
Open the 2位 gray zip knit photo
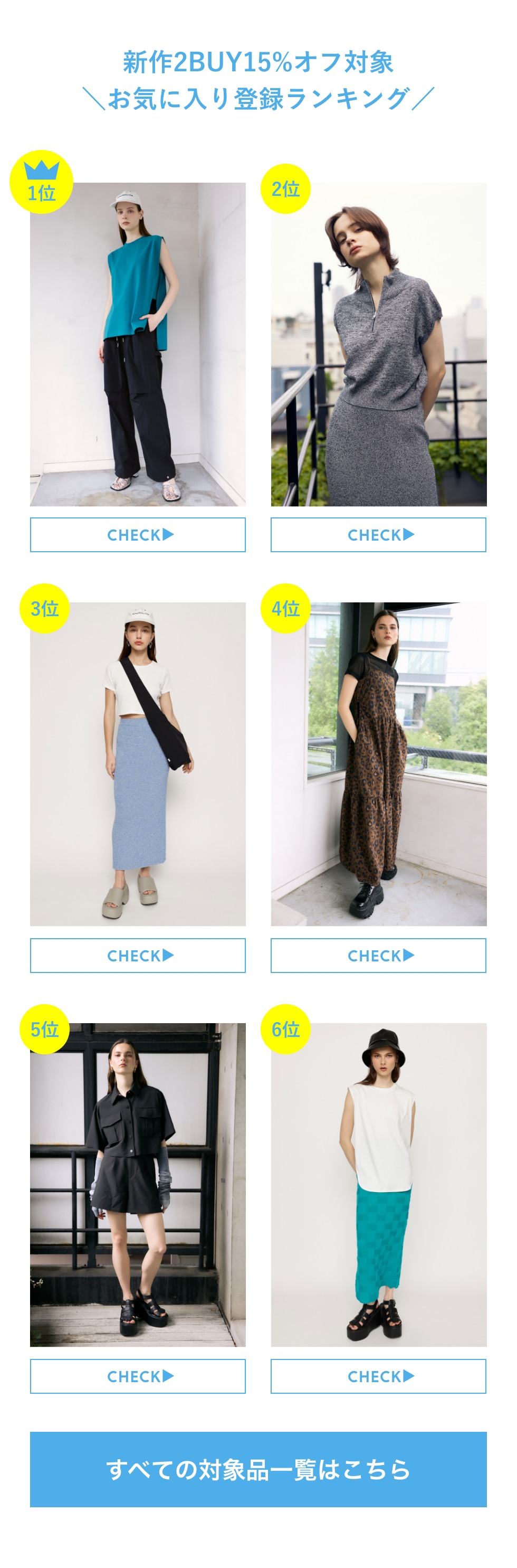[x=378, y=344]
